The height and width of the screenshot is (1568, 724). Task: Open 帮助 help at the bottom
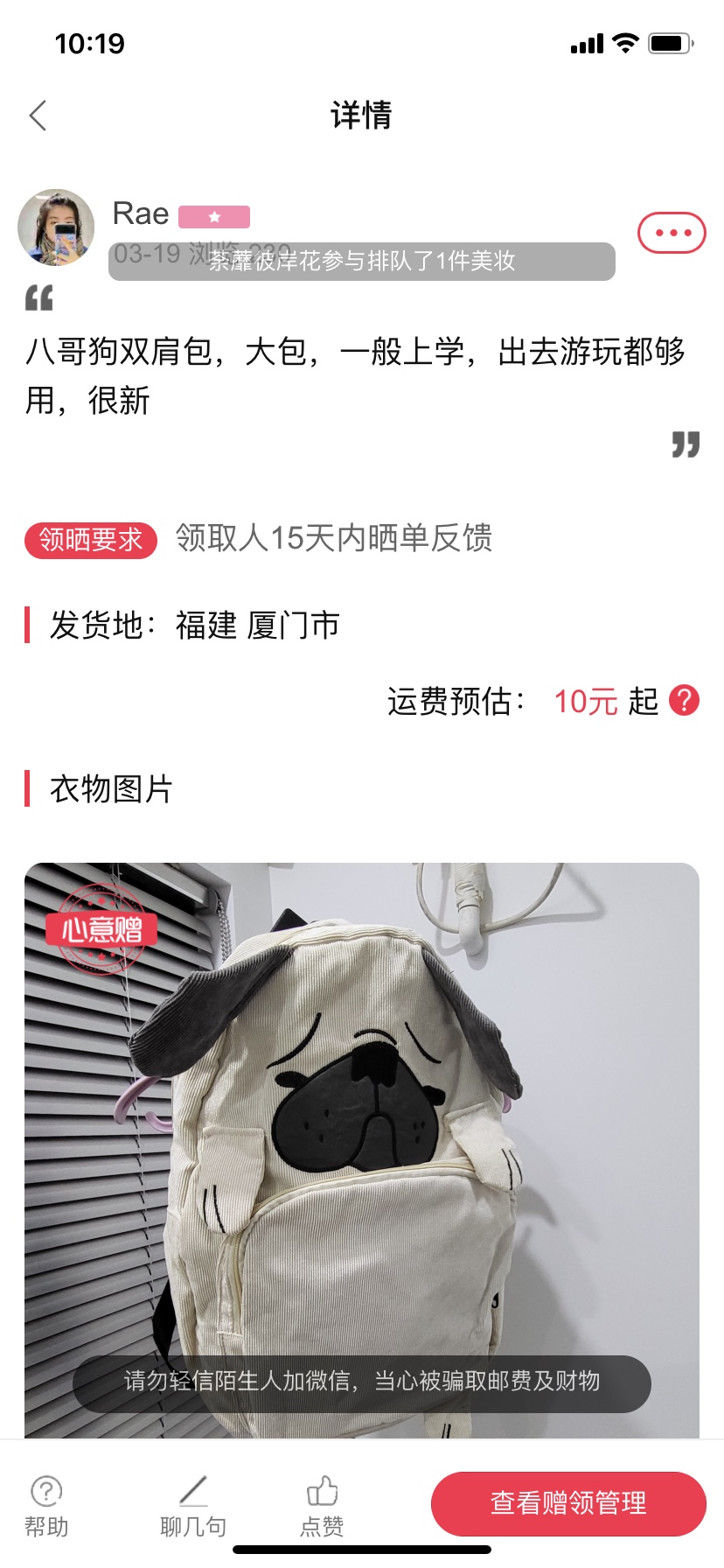point(46,1507)
